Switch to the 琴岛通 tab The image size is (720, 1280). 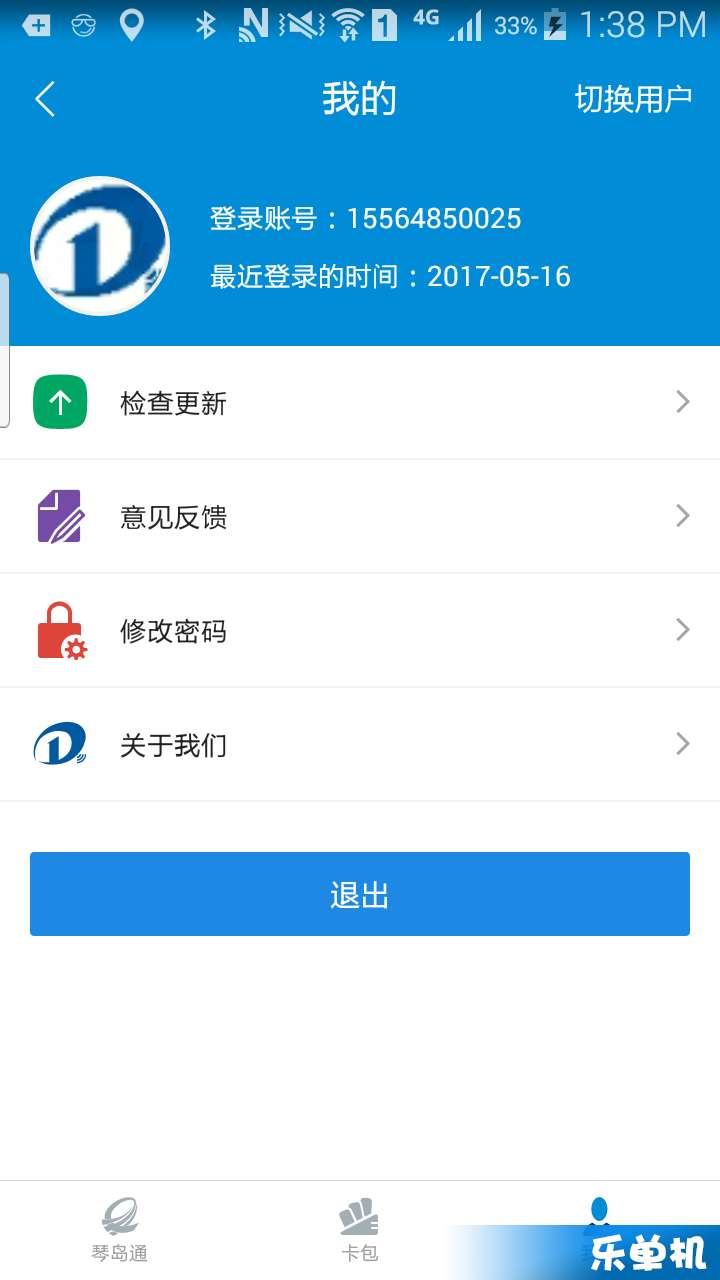click(x=120, y=1231)
